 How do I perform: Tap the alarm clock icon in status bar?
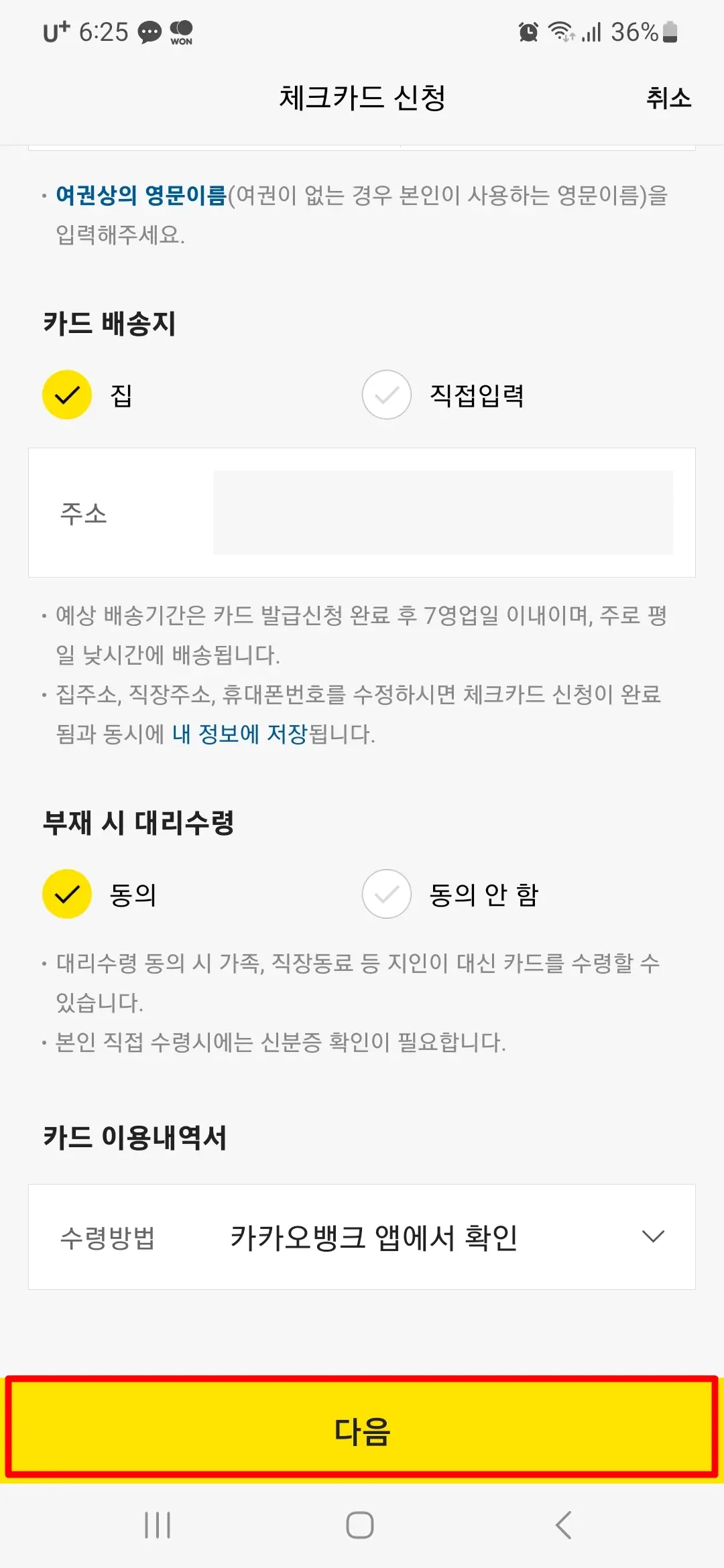coord(530,31)
